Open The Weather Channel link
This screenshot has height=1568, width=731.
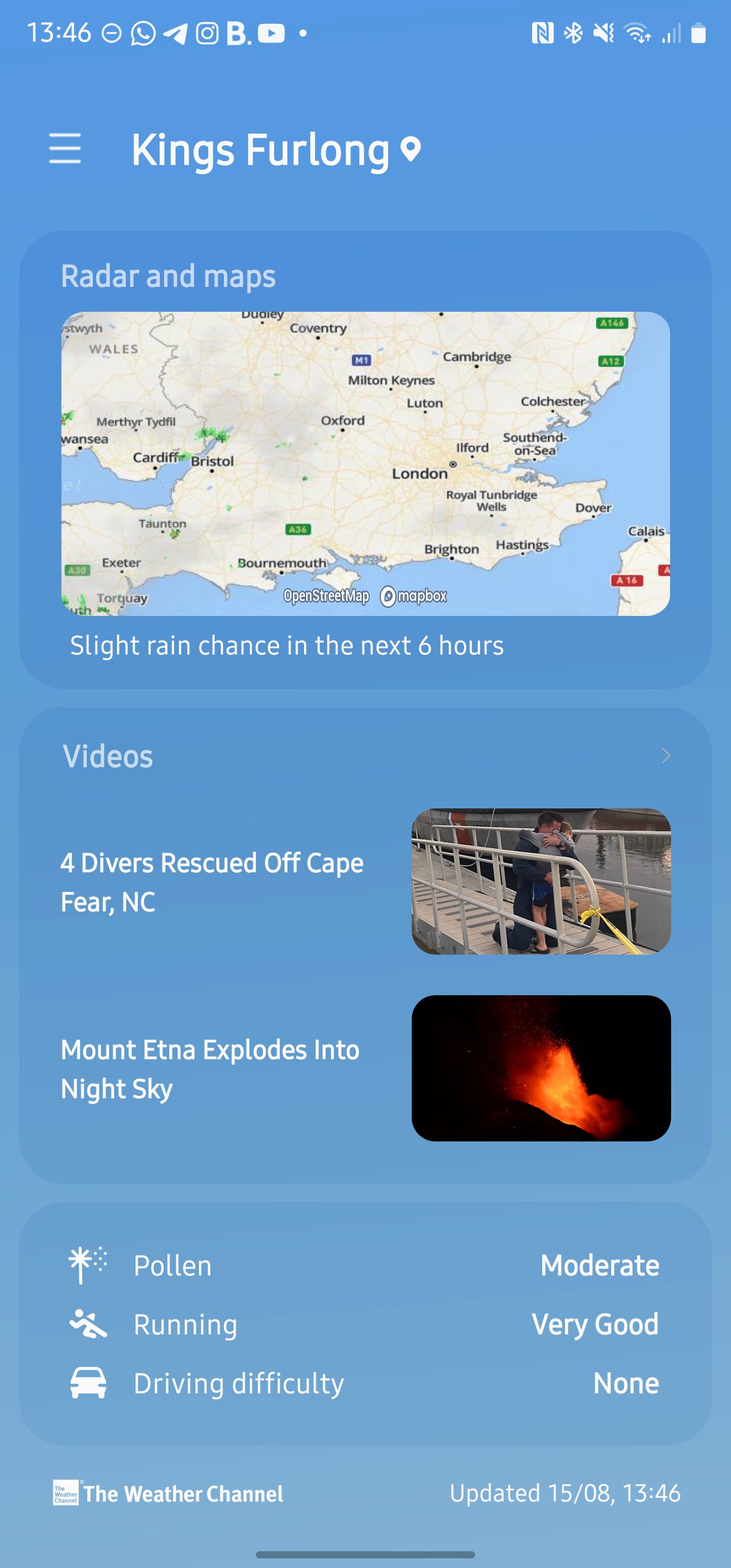(168, 1492)
